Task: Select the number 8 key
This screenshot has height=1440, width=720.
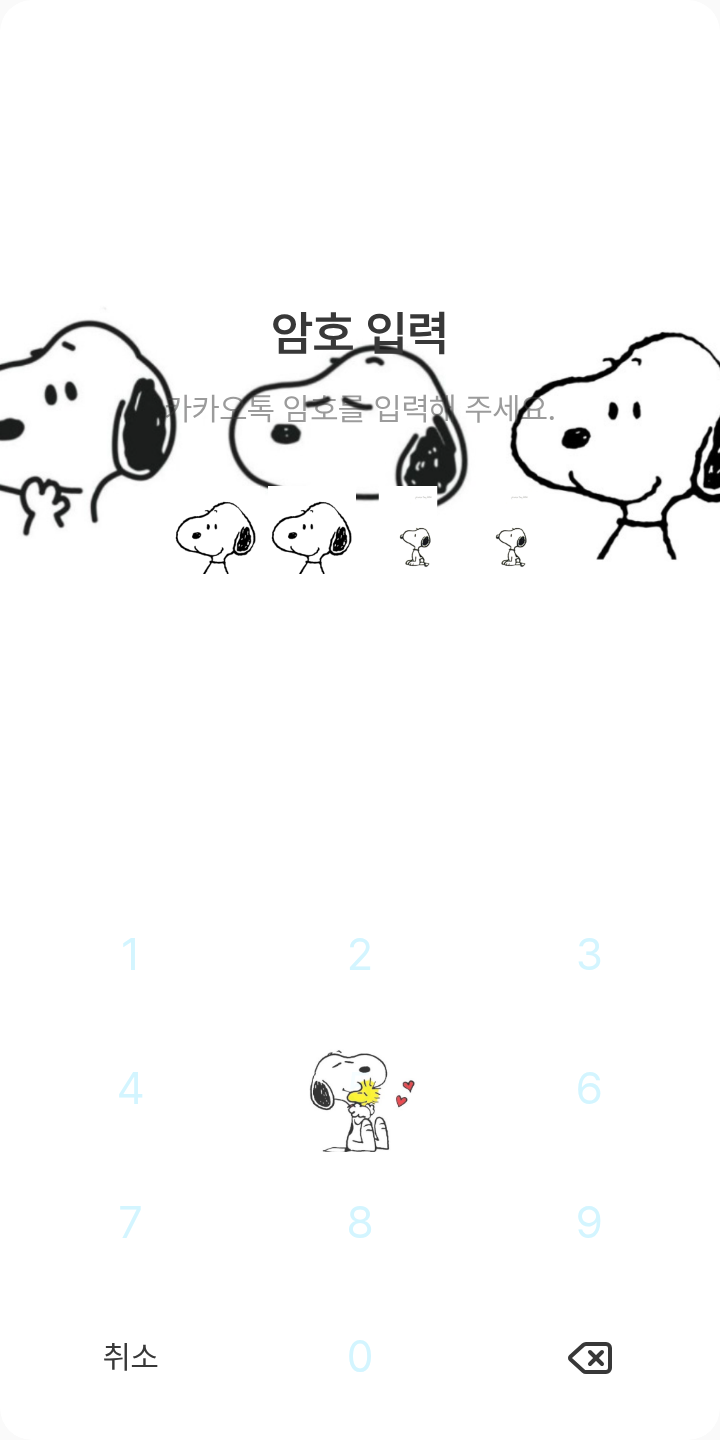Action: 360,1223
